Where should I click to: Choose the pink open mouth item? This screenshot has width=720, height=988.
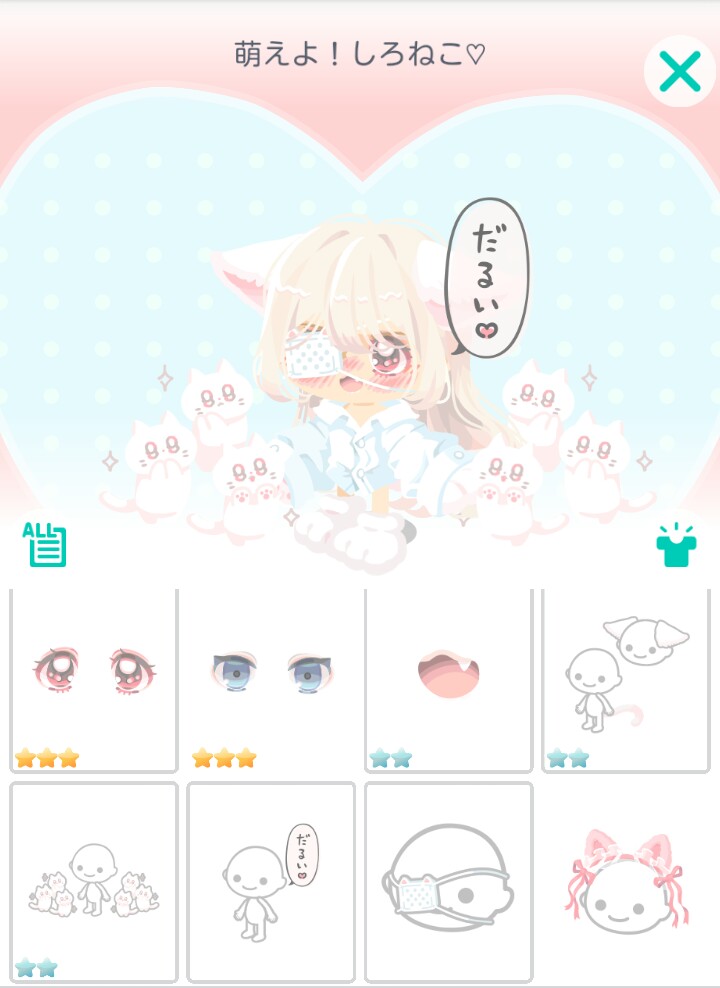(x=448, y=680)
